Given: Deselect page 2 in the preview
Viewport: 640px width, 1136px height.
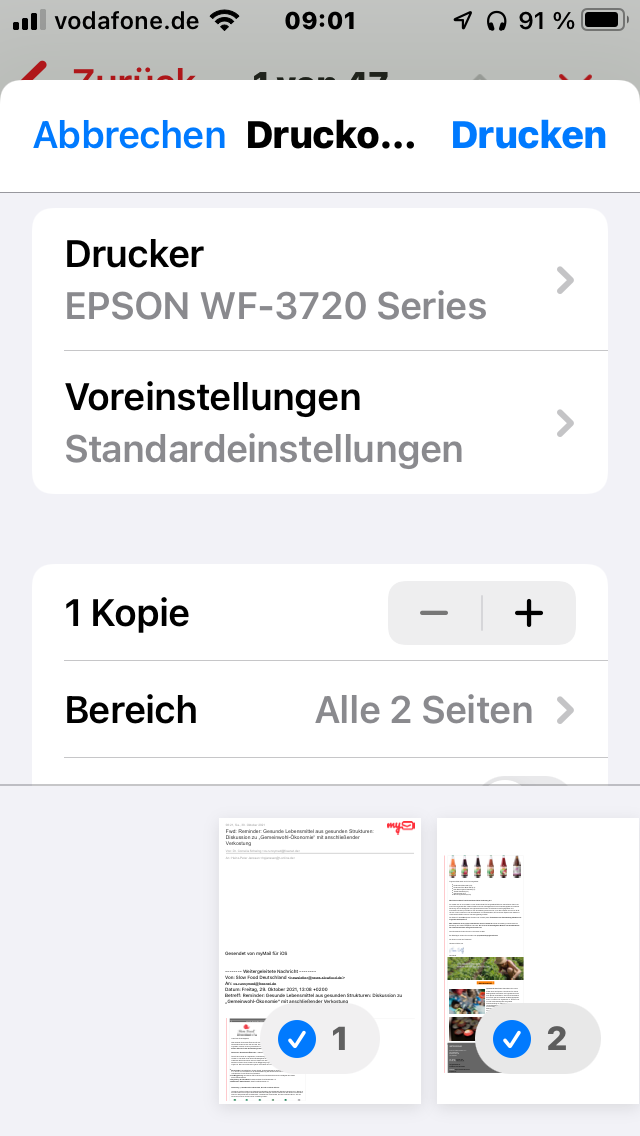Looking at the screenshot, I should point(513,1040).
